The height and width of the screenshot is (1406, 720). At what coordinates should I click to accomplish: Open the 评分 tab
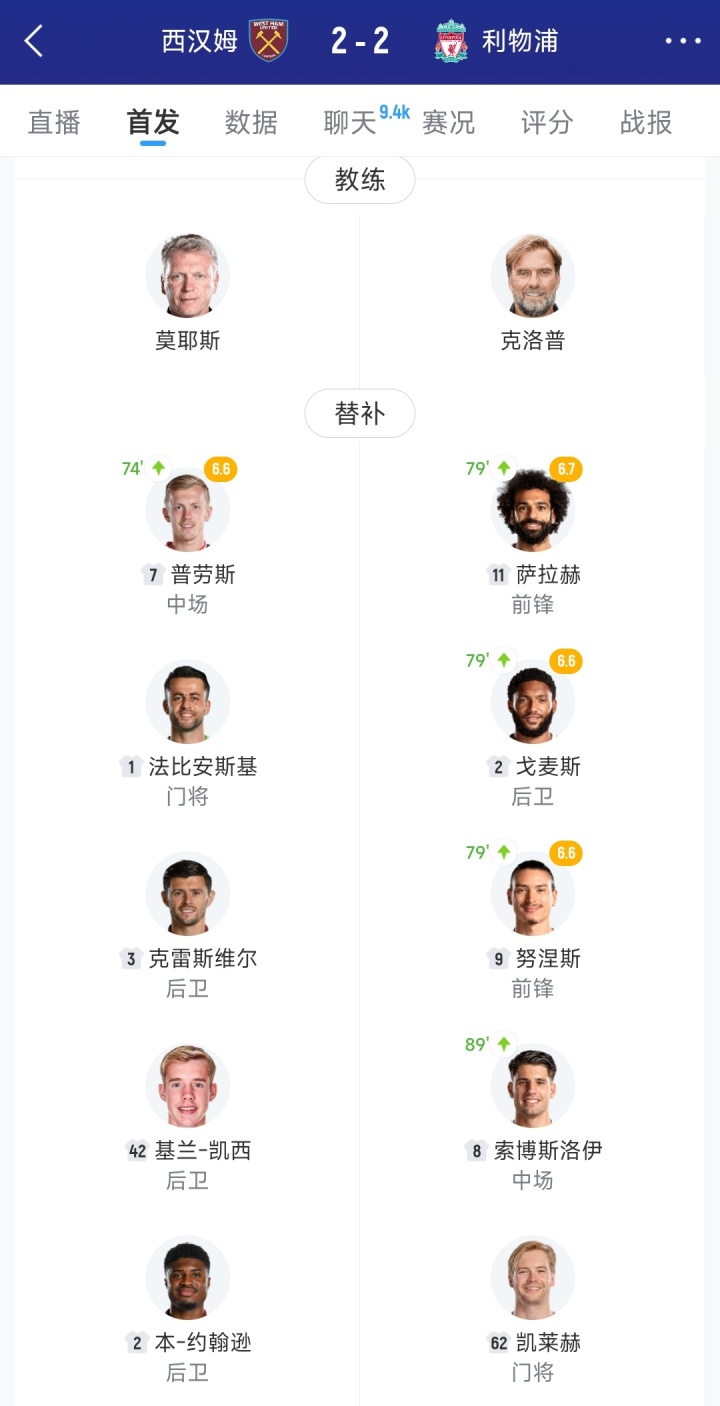[x=547, y=123]
